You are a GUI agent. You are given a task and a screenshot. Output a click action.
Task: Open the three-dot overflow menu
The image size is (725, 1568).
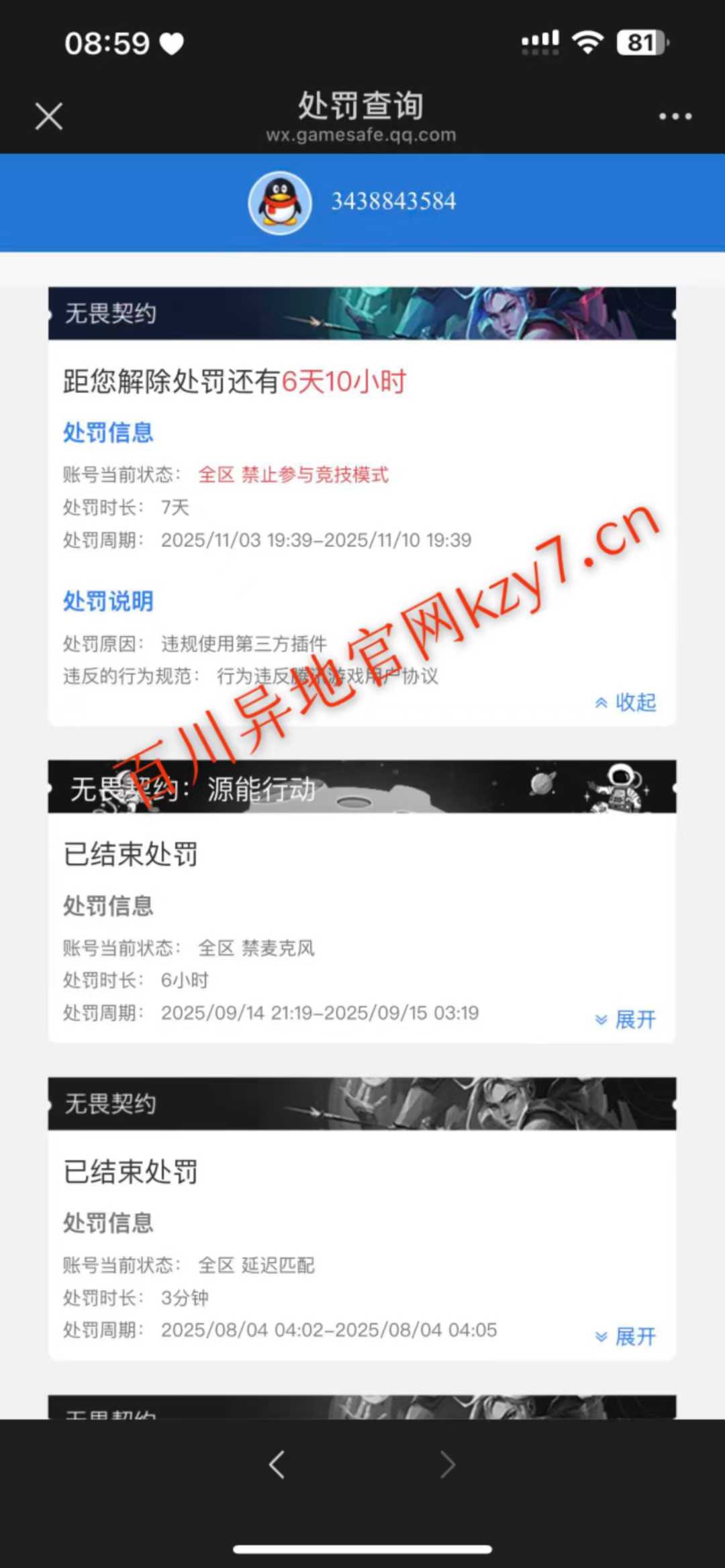[675, 116]
